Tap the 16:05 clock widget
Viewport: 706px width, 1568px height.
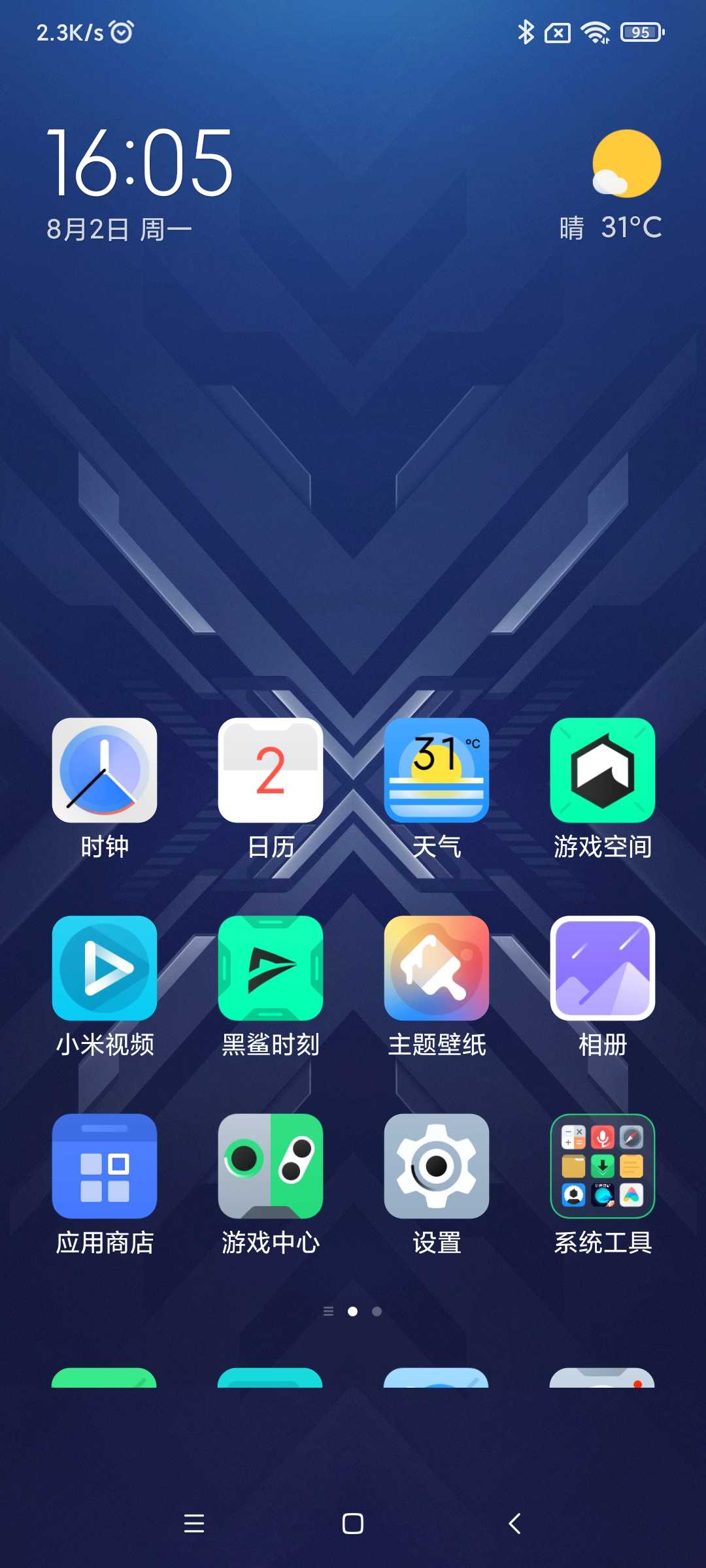click(x=139, y=162)
